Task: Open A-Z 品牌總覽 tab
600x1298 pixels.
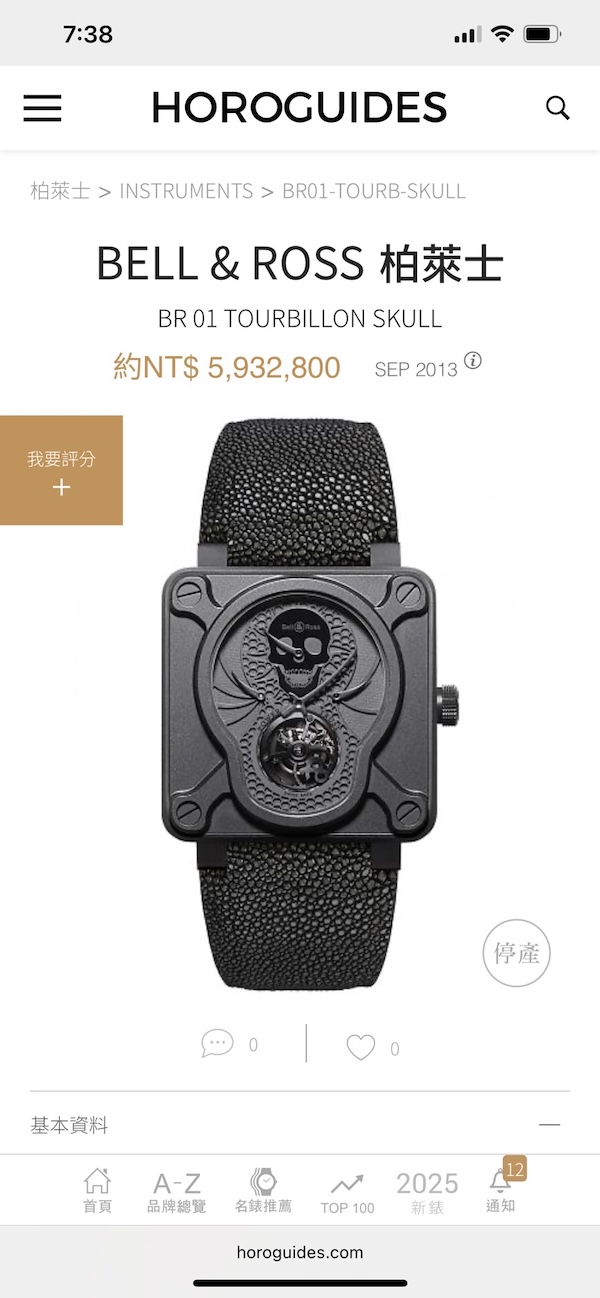Action: tap(177, 1191)
